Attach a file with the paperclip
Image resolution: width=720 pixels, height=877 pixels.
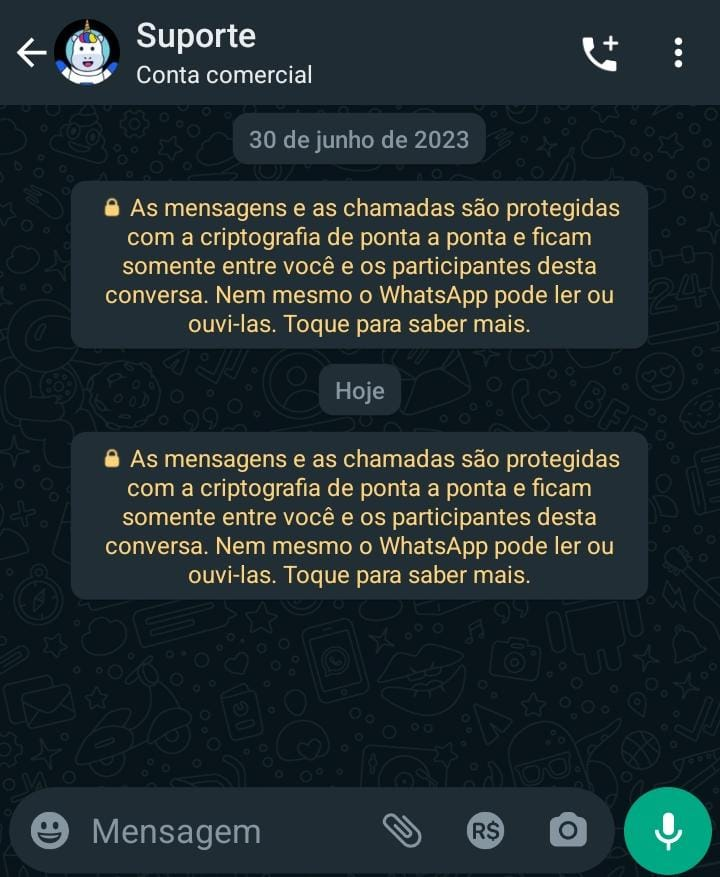point(402,830)
